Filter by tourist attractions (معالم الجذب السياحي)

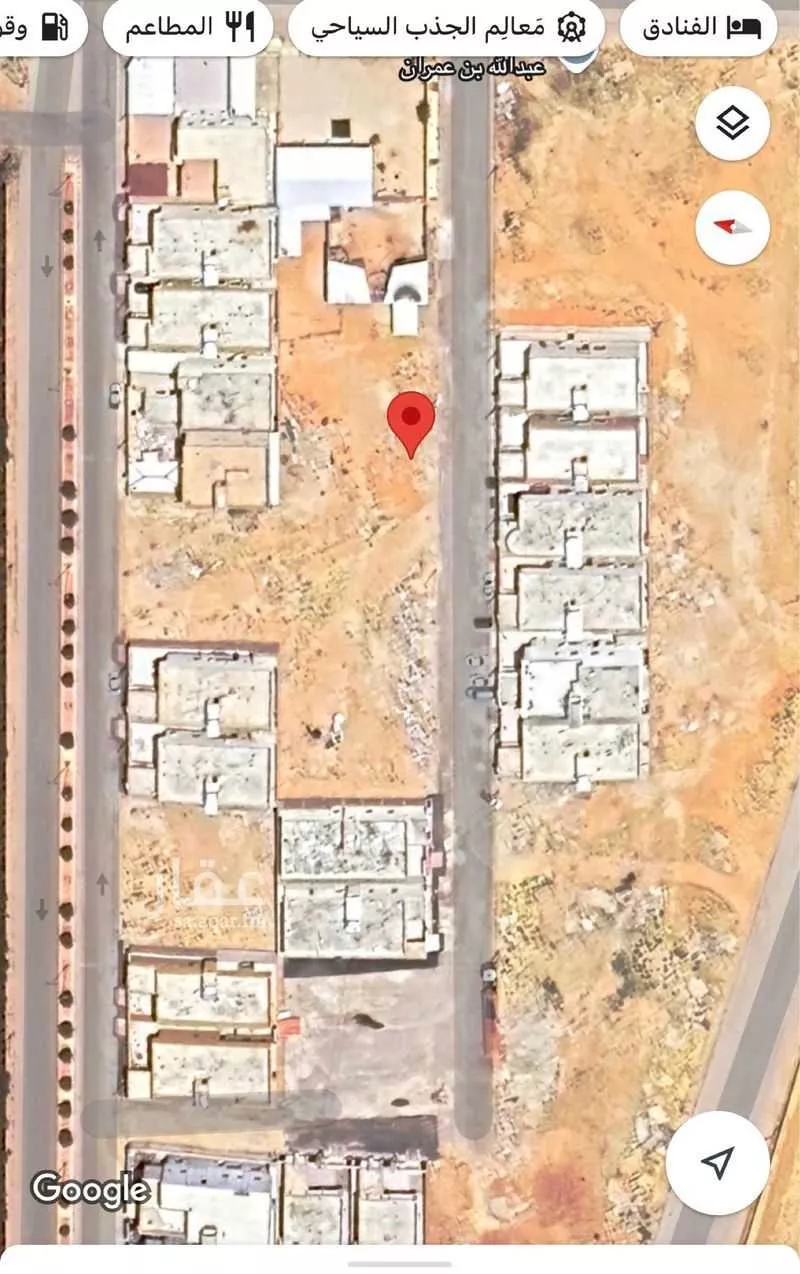click(x=446, y=27)
